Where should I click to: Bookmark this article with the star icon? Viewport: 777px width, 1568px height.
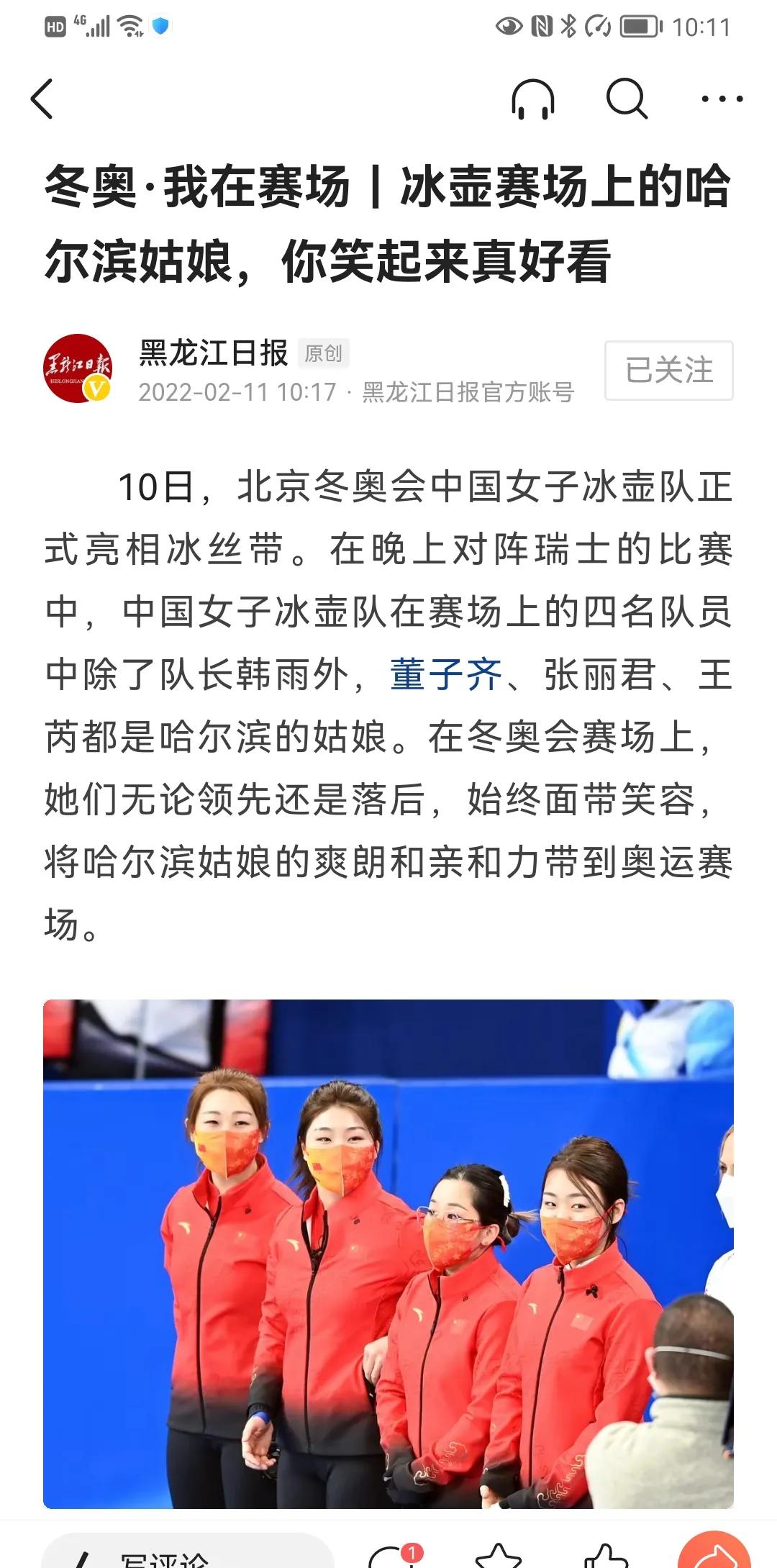499,1556
